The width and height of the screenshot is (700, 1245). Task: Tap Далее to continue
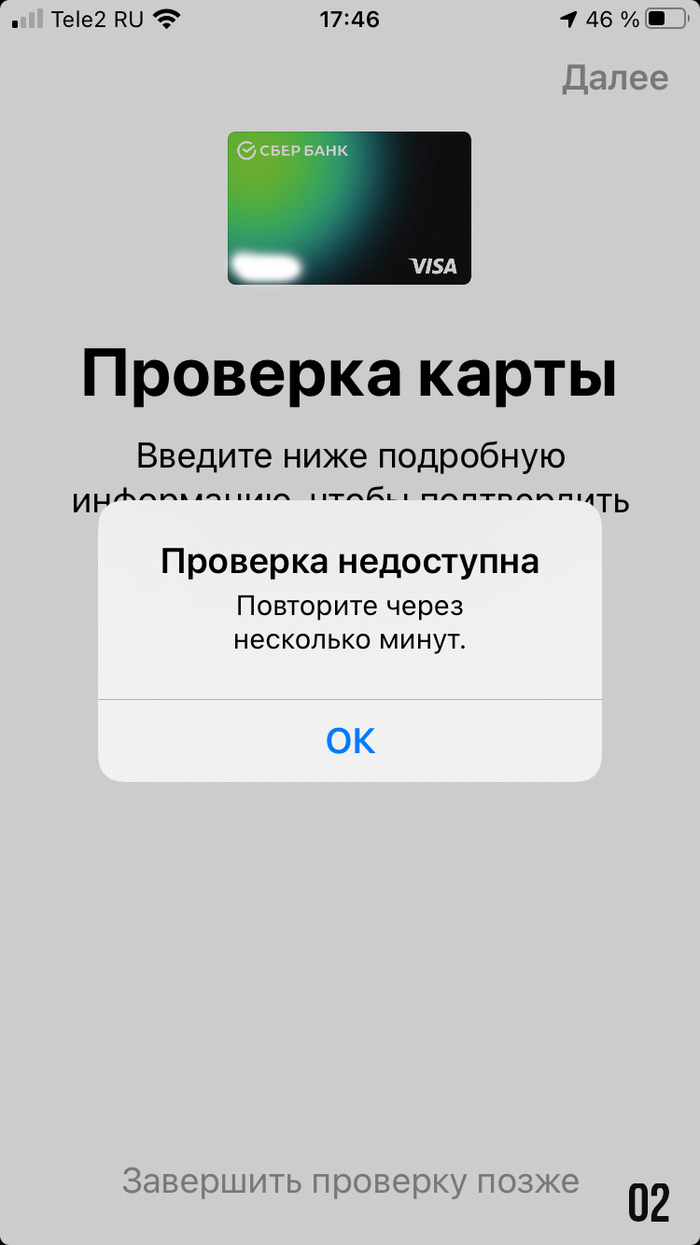[x=614, y=78]
